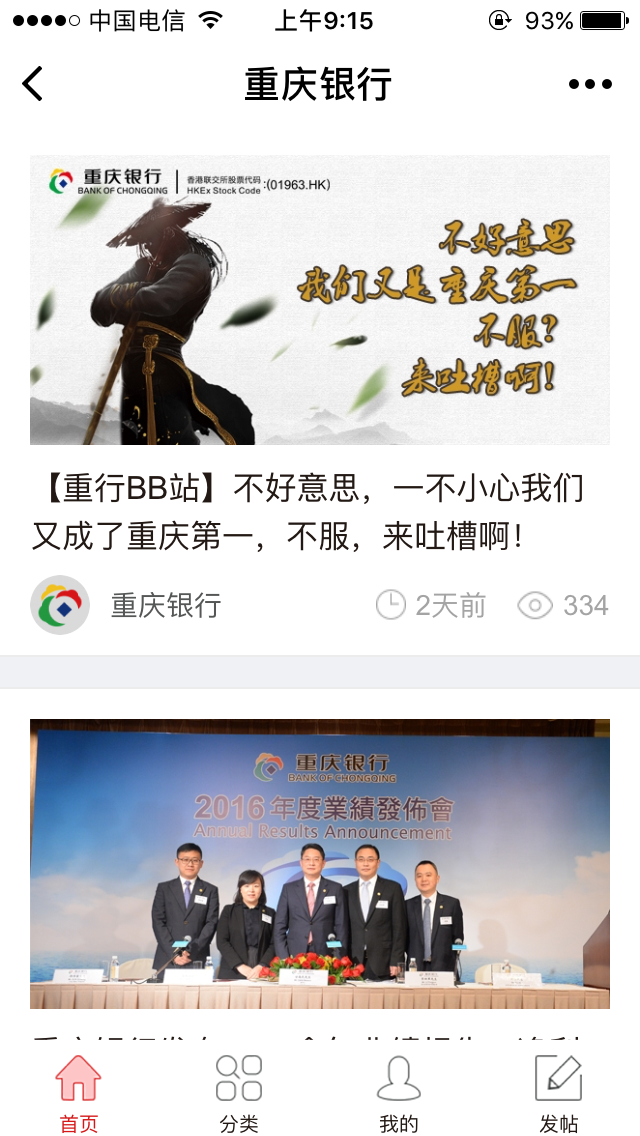View the 重庆银行 author profile avatar
640x1136 pixels.
[60, 605]
